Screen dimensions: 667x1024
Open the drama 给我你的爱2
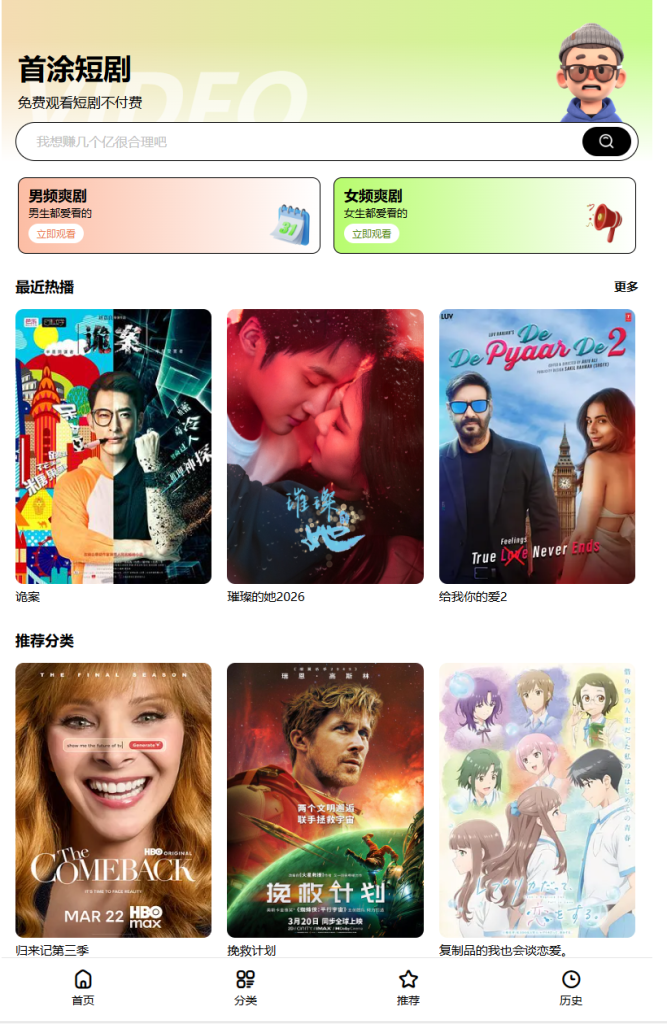537,446
